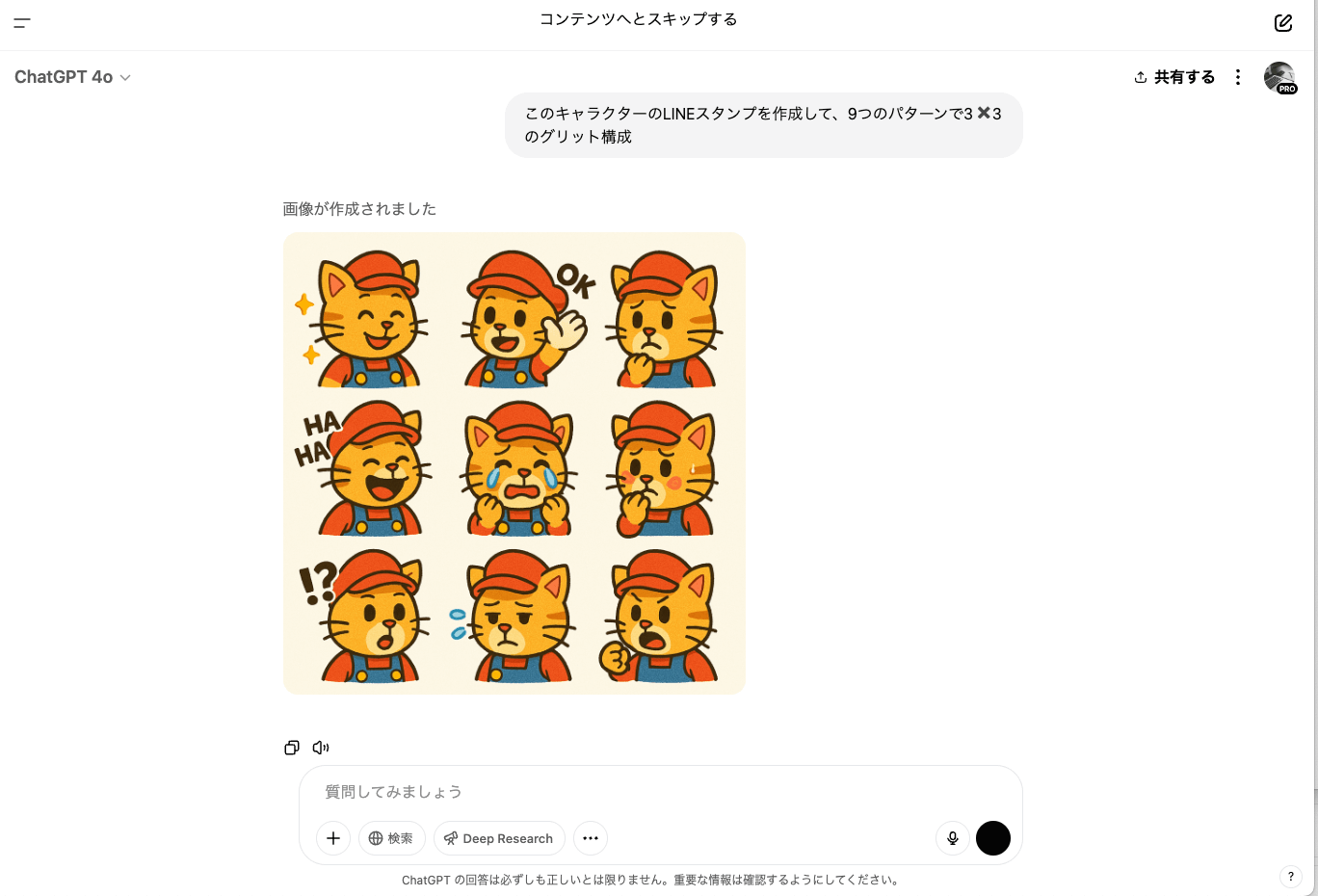Viewport: 1318px width, 896px height.
Task: Open the help question mark
Action: tap(1291, 877)
